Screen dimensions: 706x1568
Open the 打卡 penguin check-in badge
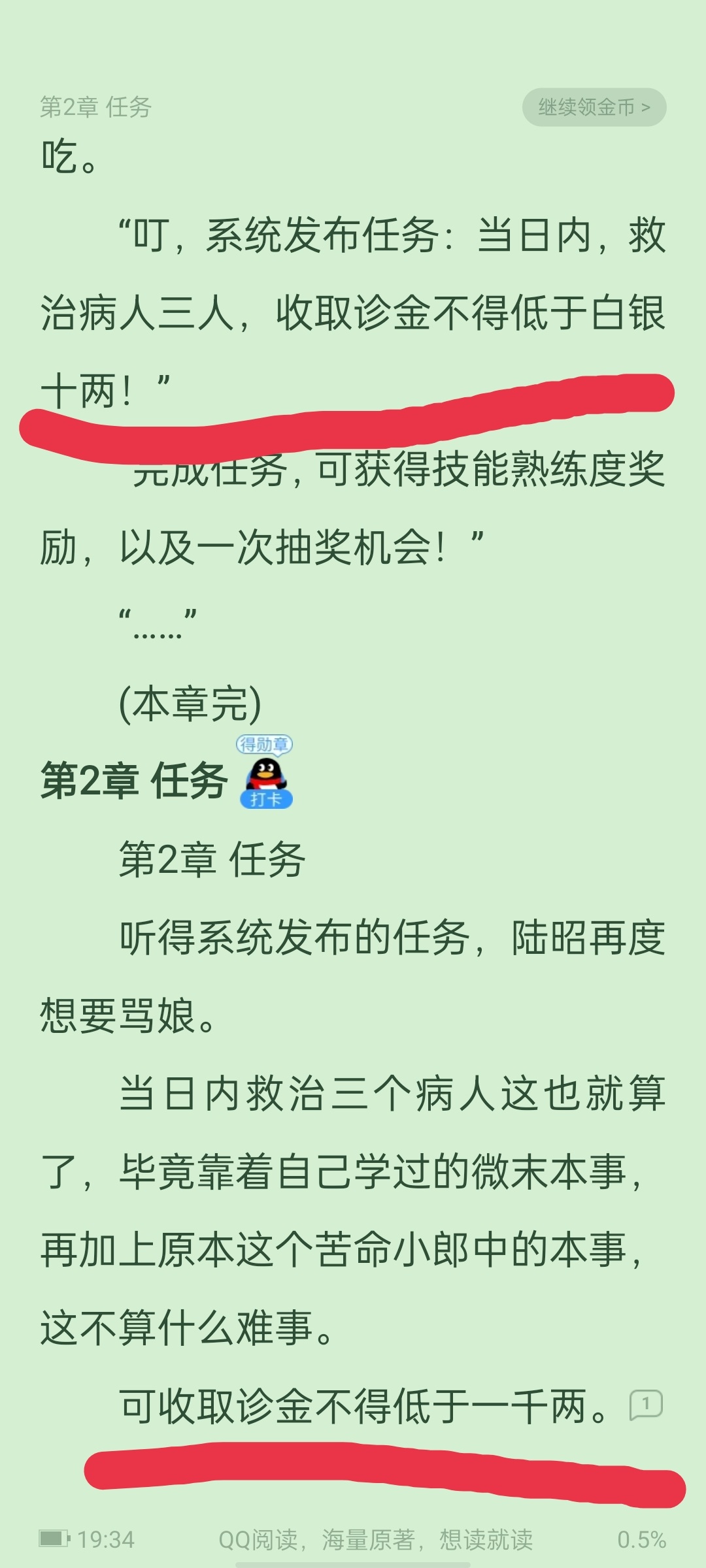(x=265, y=772)
